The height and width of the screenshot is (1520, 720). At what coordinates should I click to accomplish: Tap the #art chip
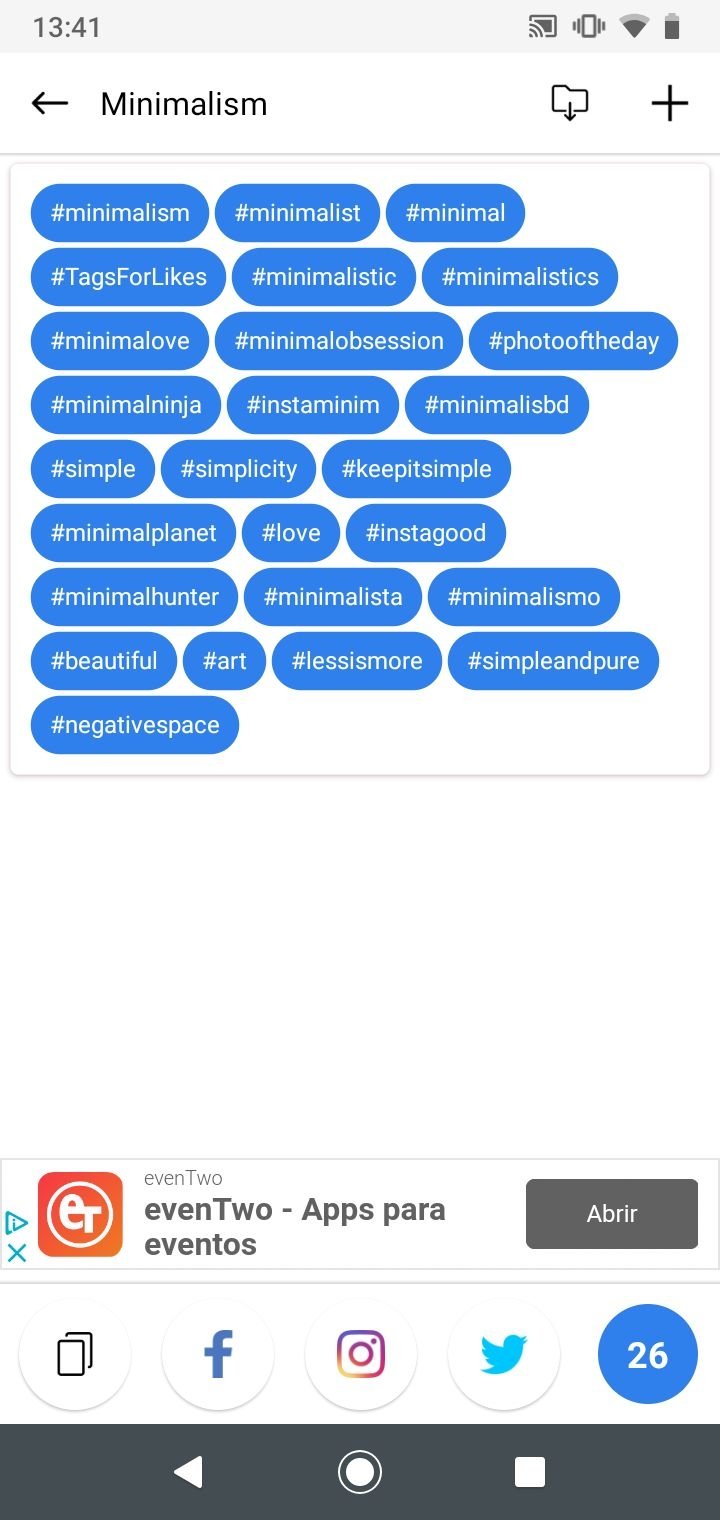click(225, 661)
